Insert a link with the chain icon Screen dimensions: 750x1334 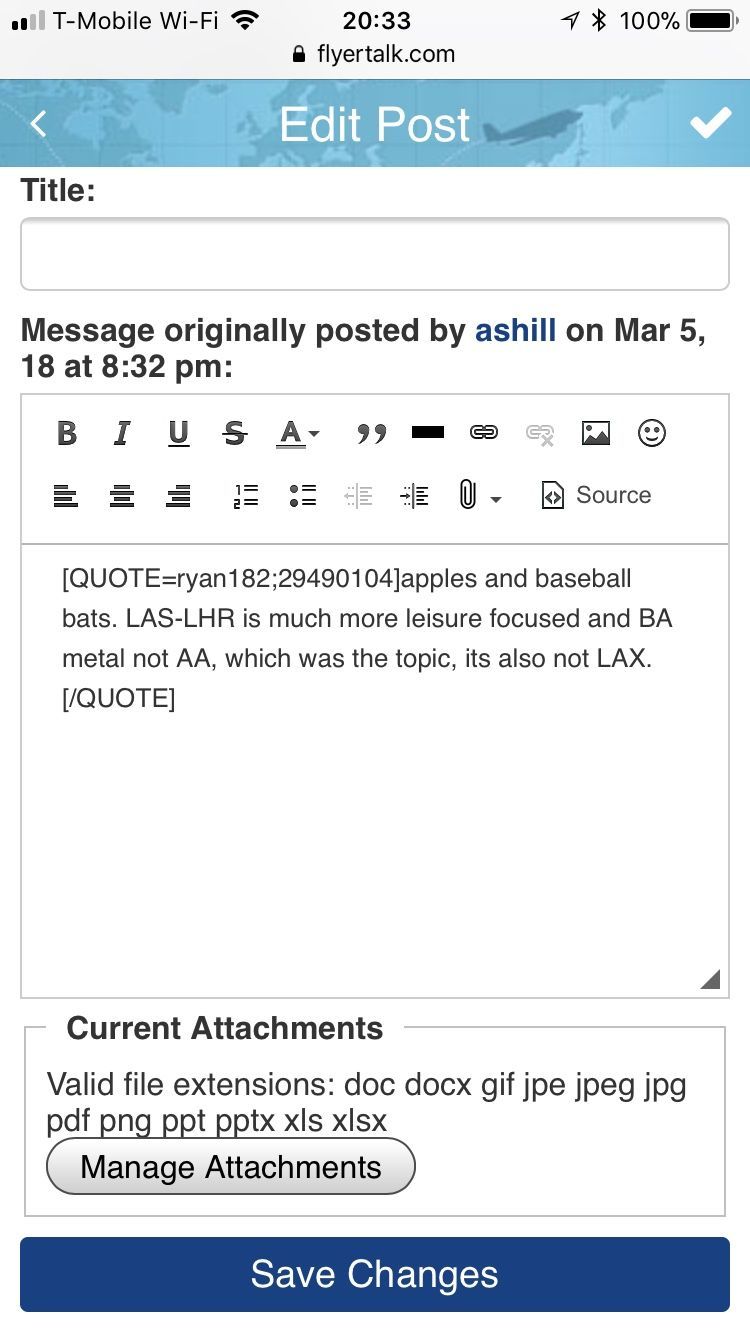(x=483, y=432)
